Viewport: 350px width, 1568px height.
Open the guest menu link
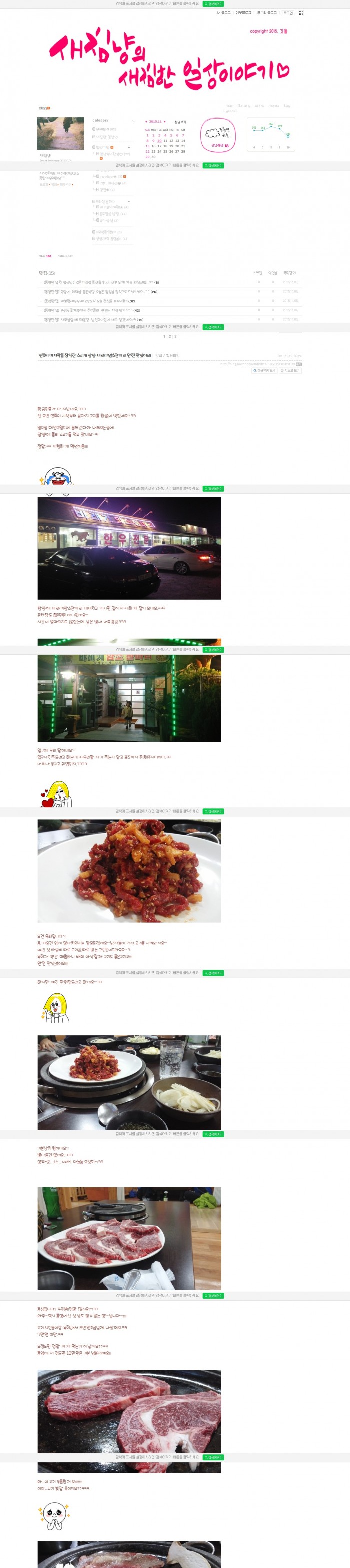click(231, 111)
